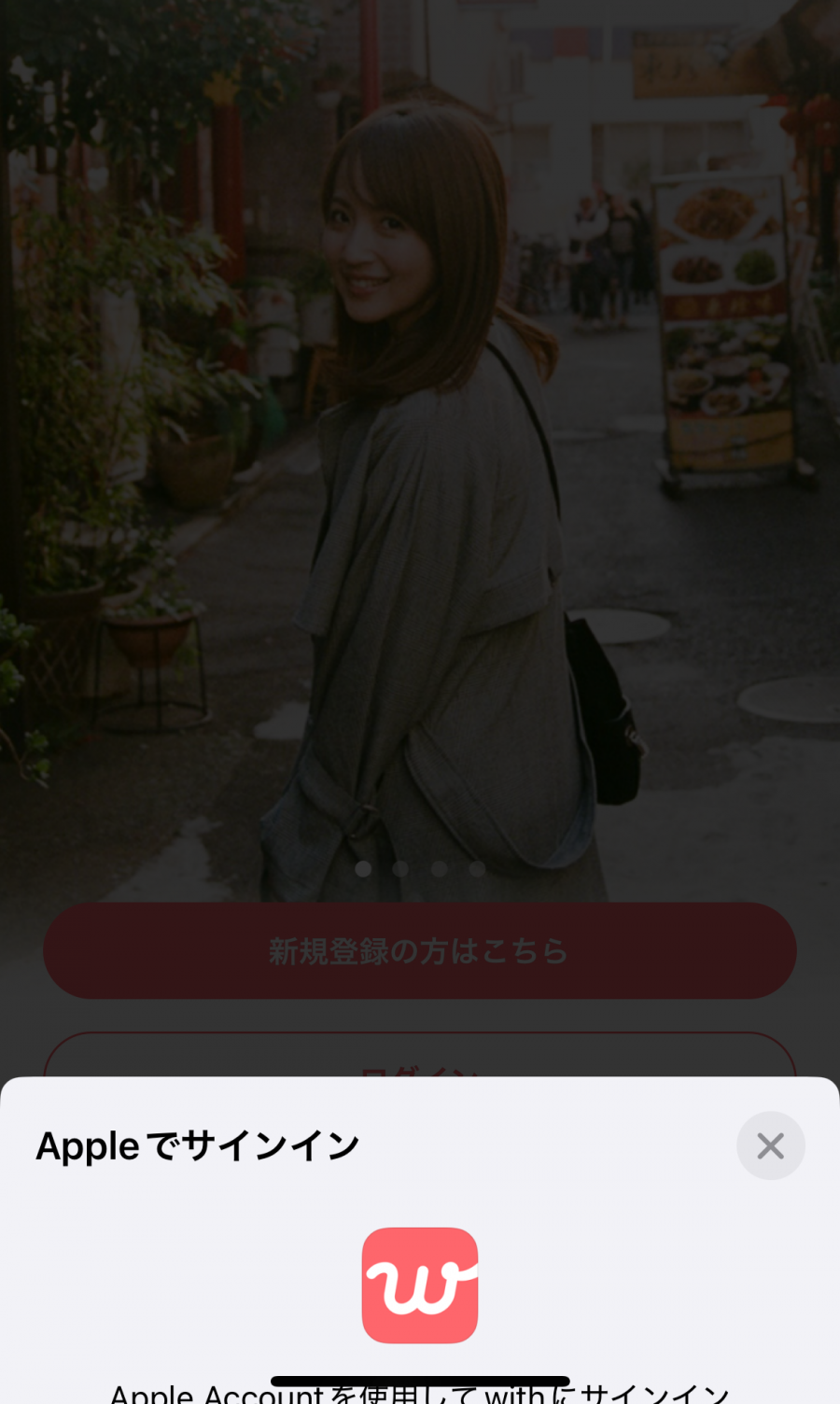Tap the intro carousel photo of the woman
The width and height of the screenshot is (840, 1404).
[x=420, y=420]
